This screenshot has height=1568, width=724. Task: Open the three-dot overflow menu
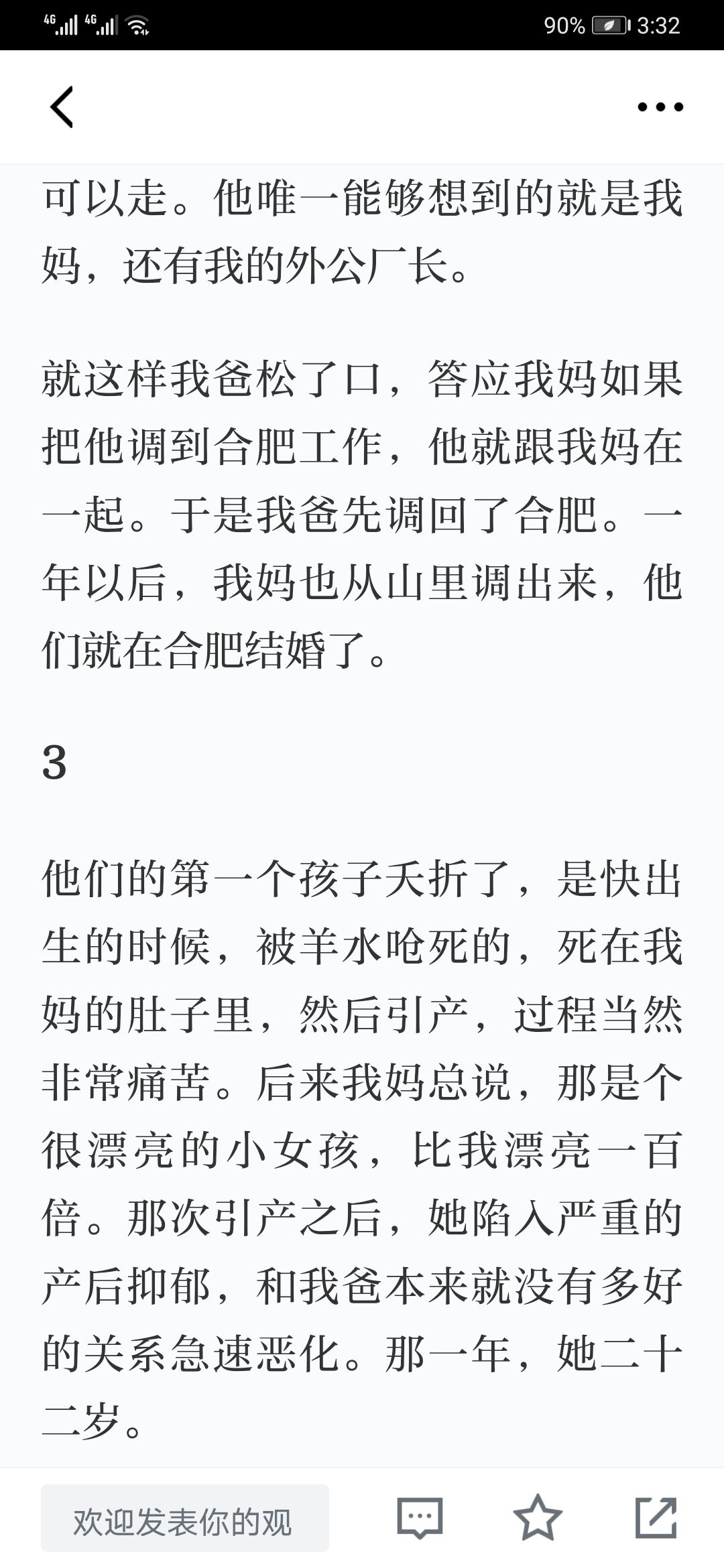(x=660, y=107)
